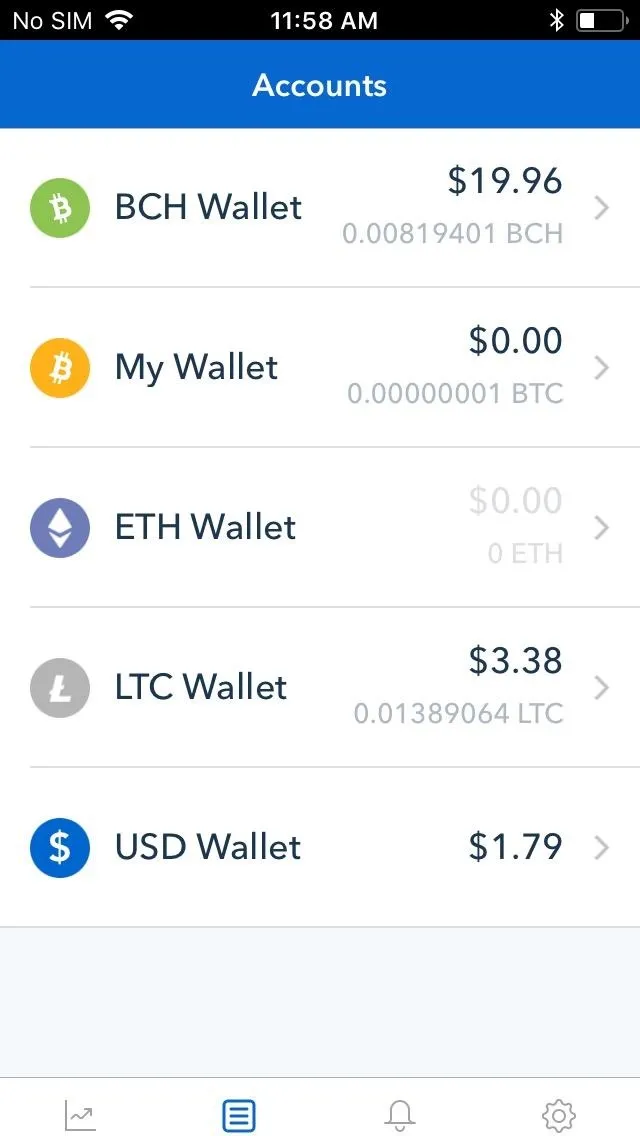Open My Wallet BTC account
The image size is (640, 1136).
click(320, 367)
